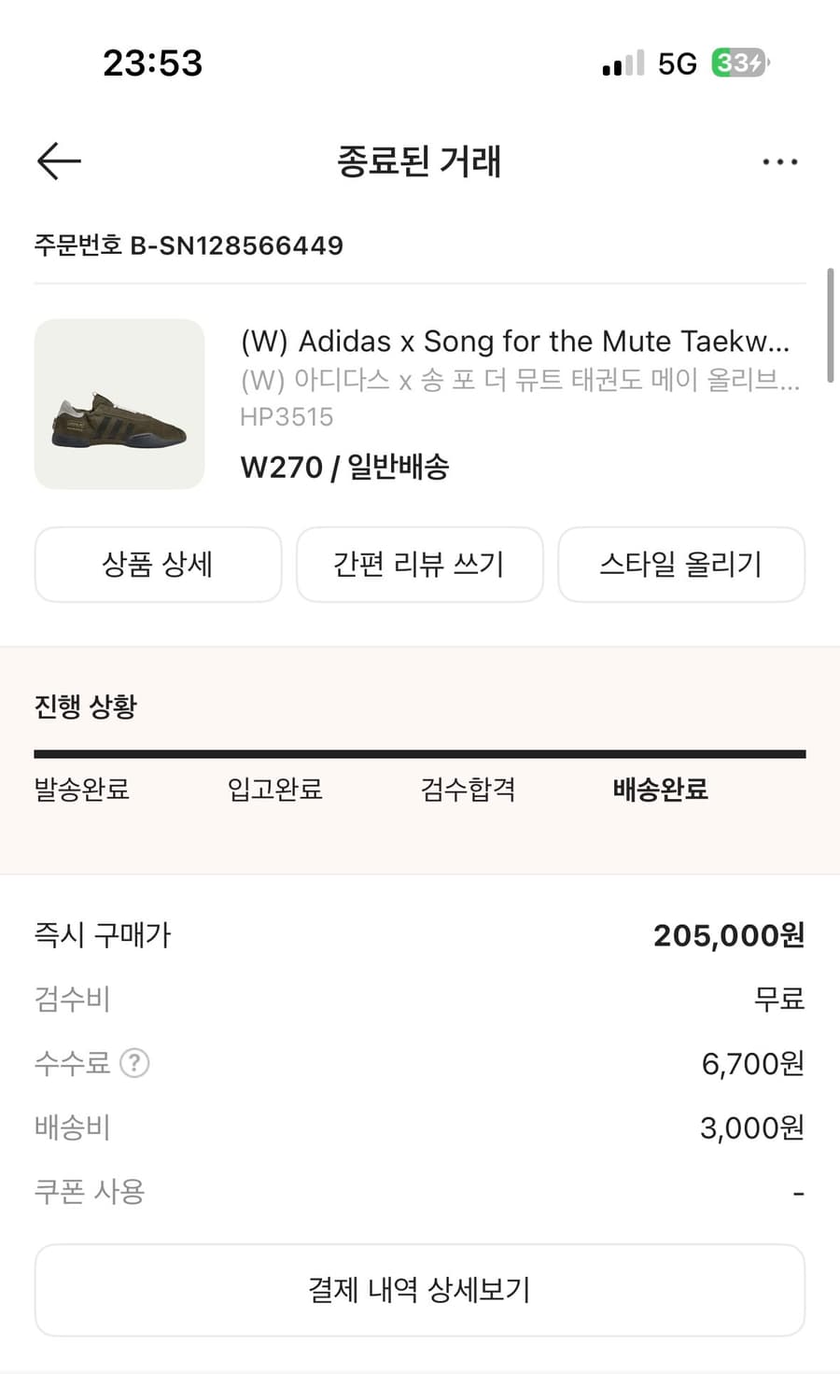The image size is (840, 1400).
Task: Select the 발송완료 progress step
Action: point(80,789)
